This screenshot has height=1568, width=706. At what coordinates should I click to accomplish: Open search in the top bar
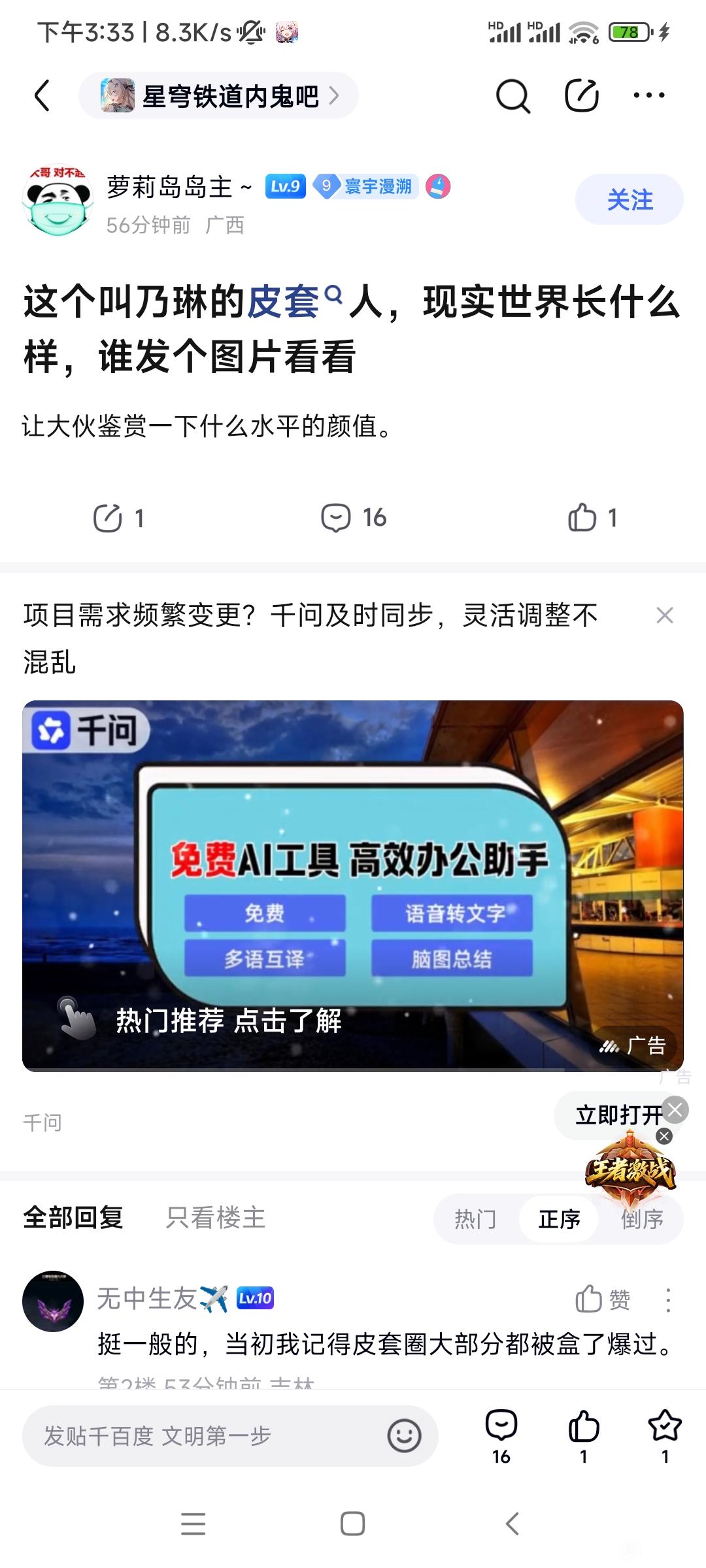513,96
